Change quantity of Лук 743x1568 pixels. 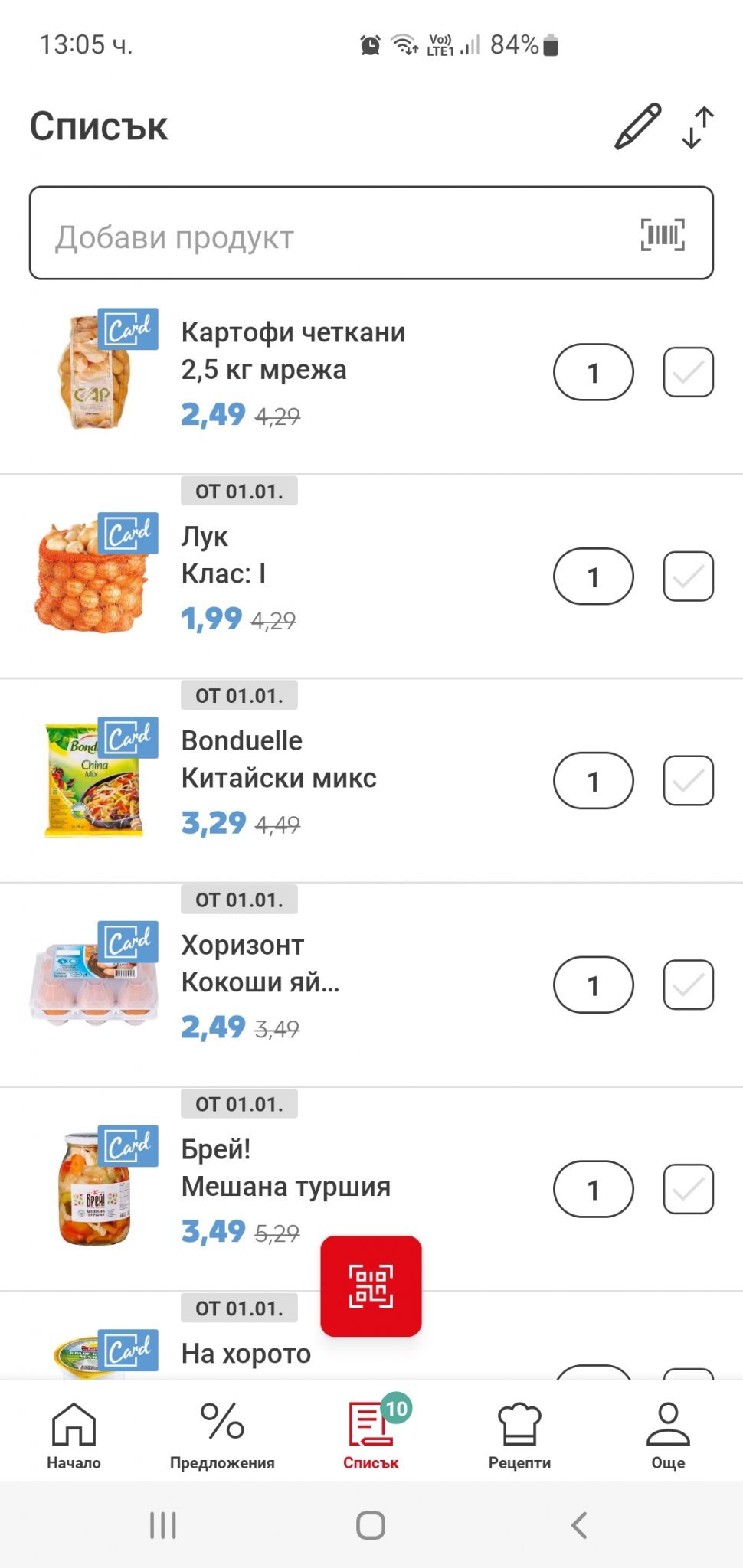[593, 577]
